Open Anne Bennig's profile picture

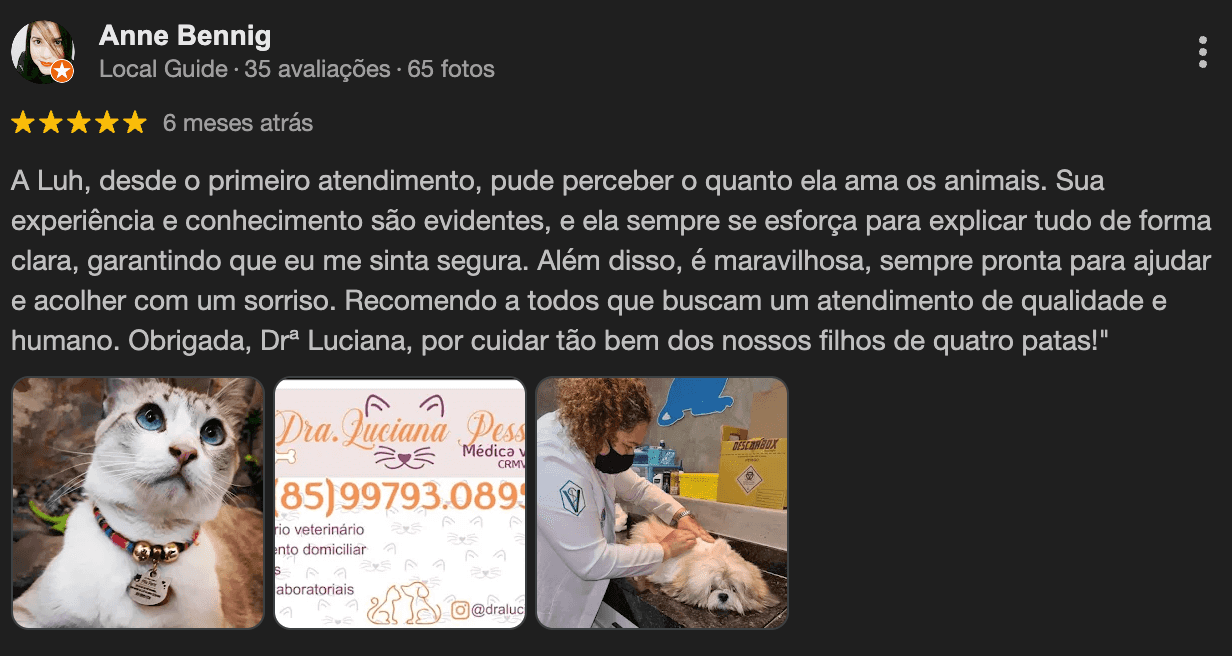pyautogui.click(x=43, y=51)
